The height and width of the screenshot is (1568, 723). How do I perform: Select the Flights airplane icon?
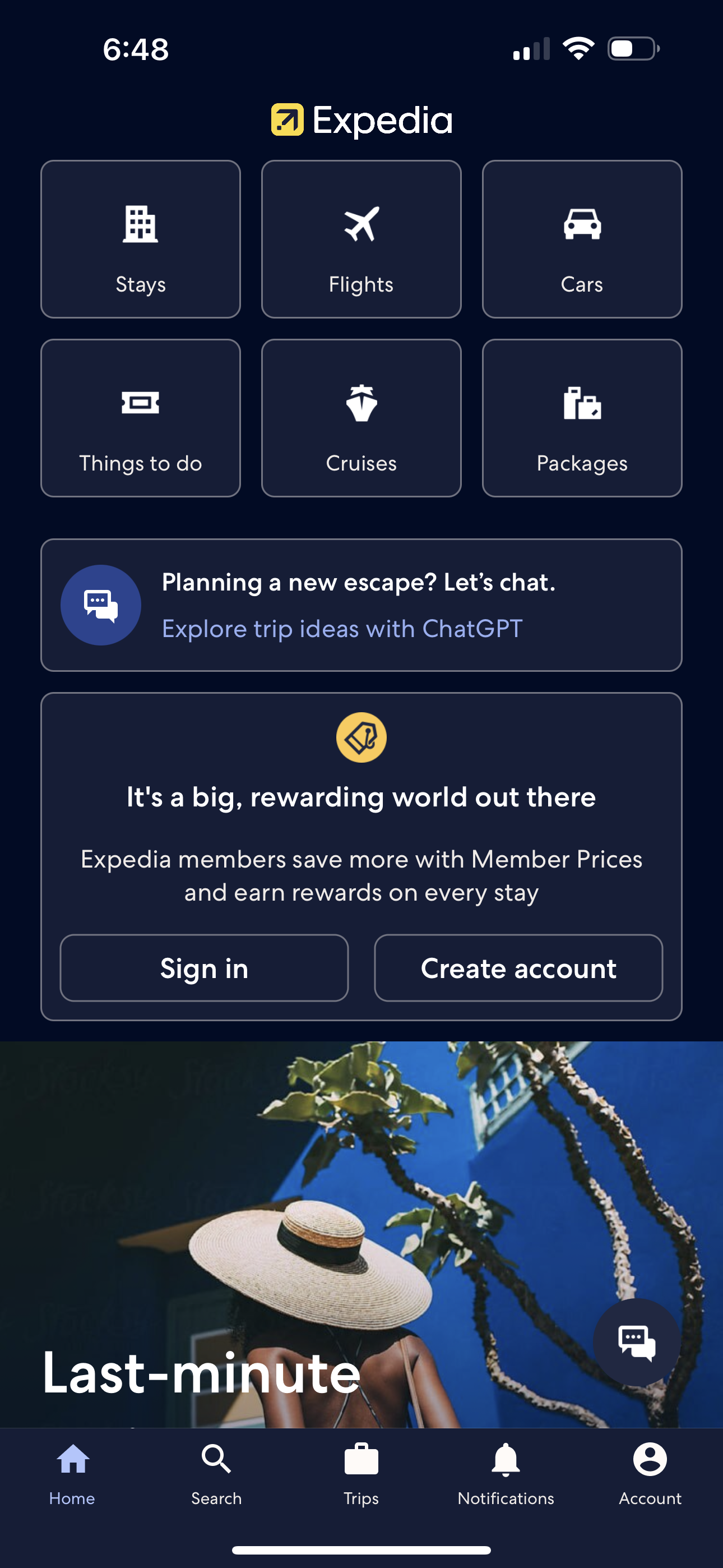click(361, 223)
